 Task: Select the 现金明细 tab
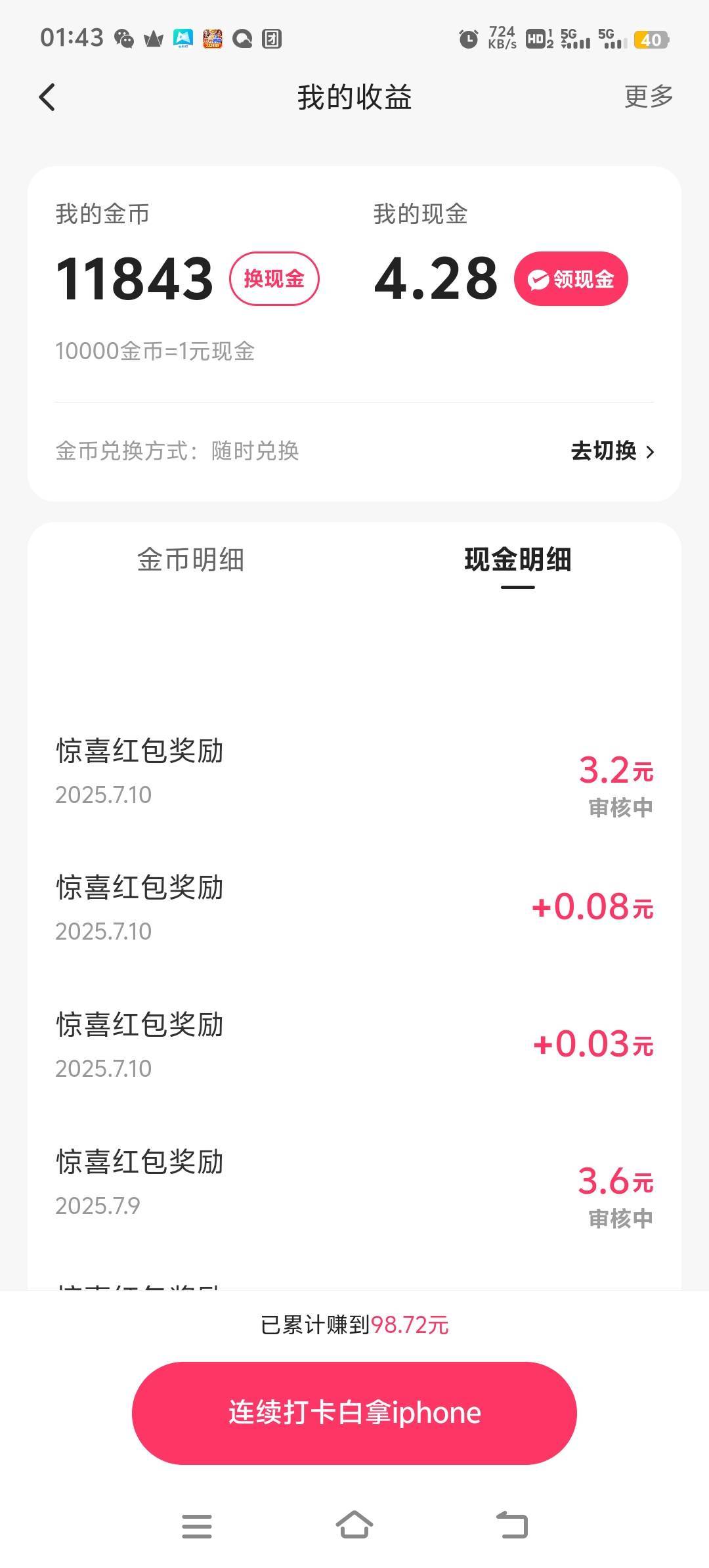pyautogui.click(x=518, y=560)
